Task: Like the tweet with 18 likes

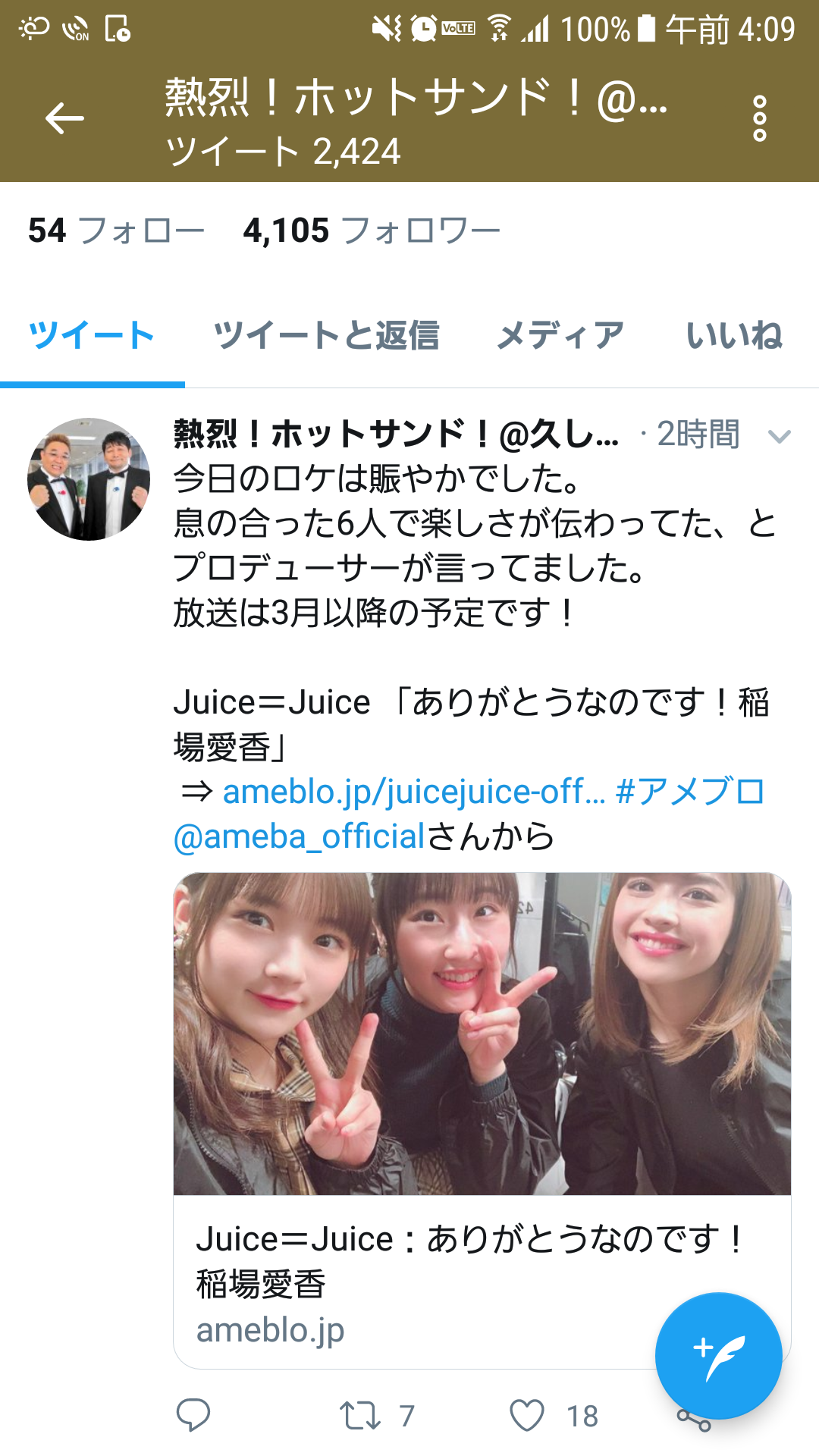Action: point(527,1415)
